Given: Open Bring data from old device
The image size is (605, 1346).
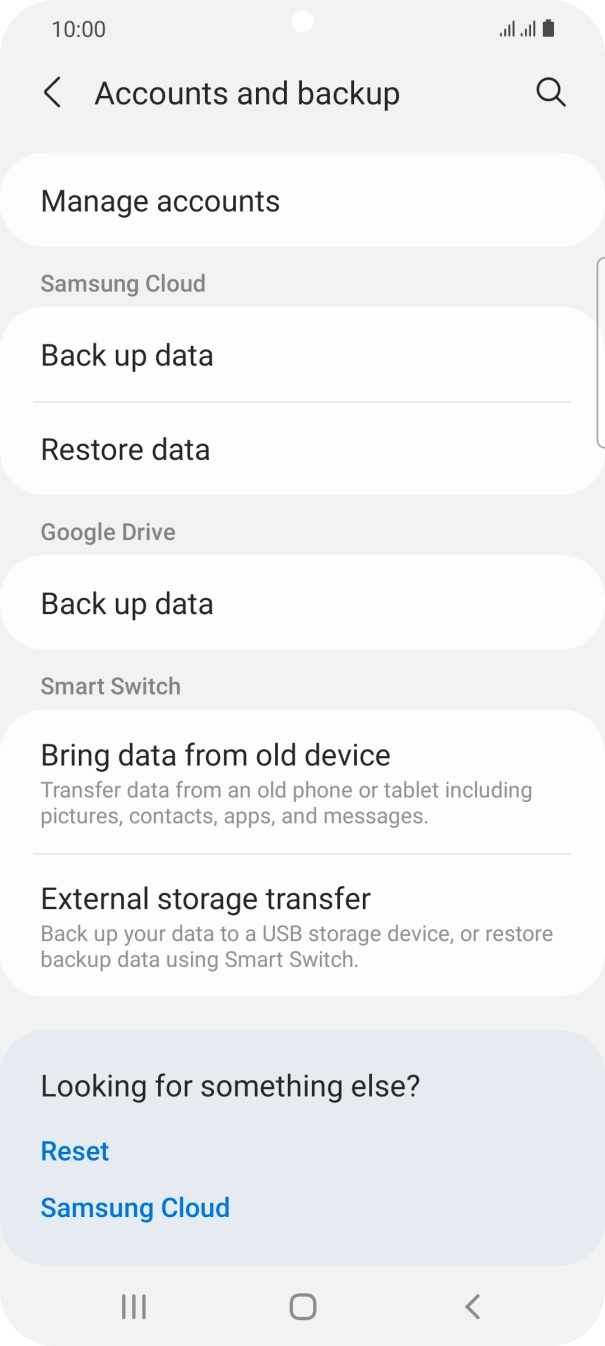Looking at the screenshot, I should [302, 783].
